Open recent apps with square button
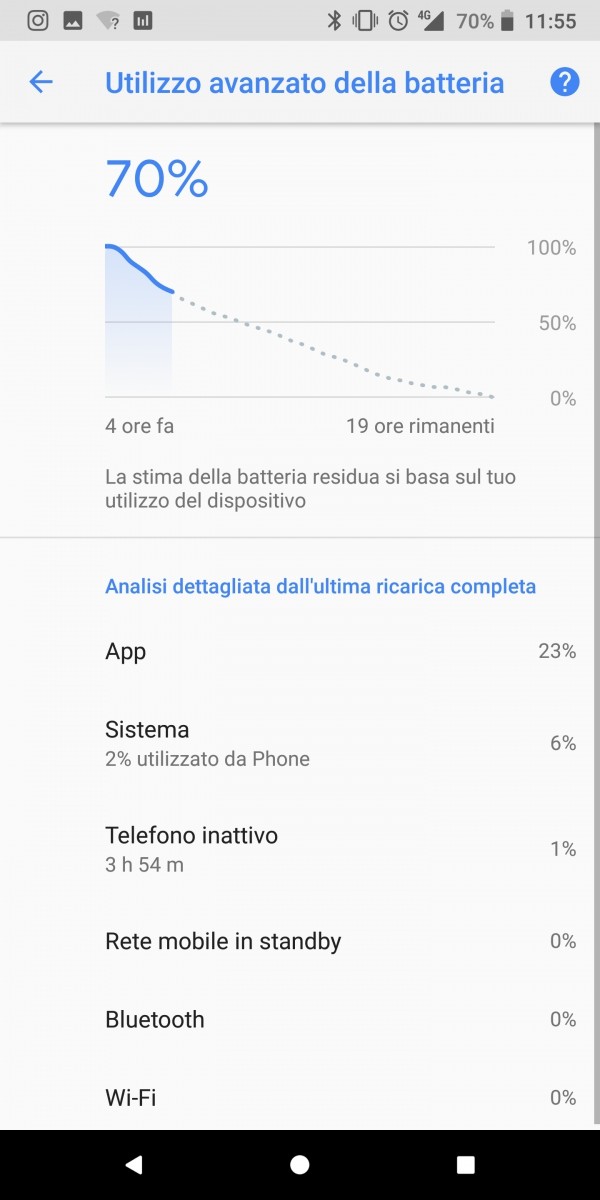This screenshot has height=1200, width=600. click(465, 1164)
